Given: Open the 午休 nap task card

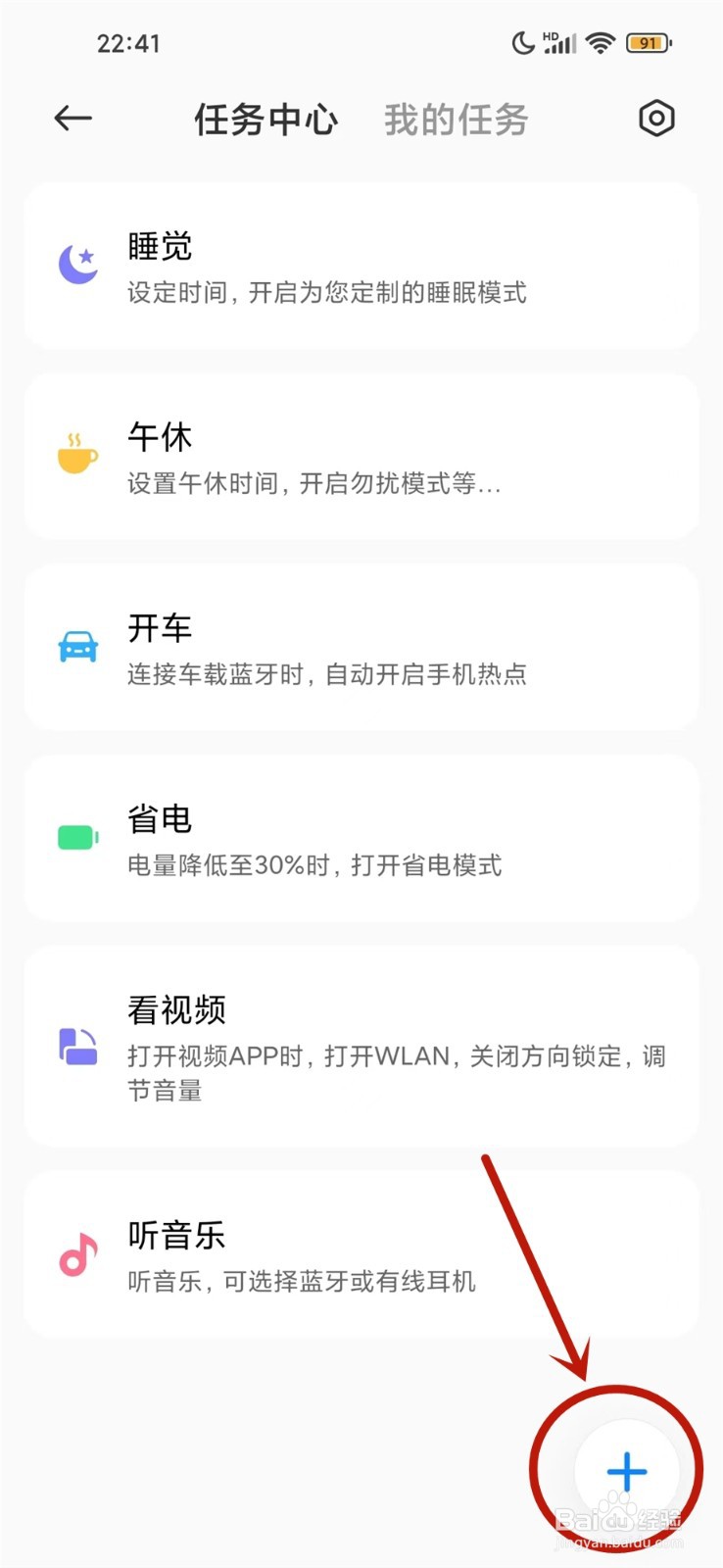Looking at the screenshot, I should (361, 456).
